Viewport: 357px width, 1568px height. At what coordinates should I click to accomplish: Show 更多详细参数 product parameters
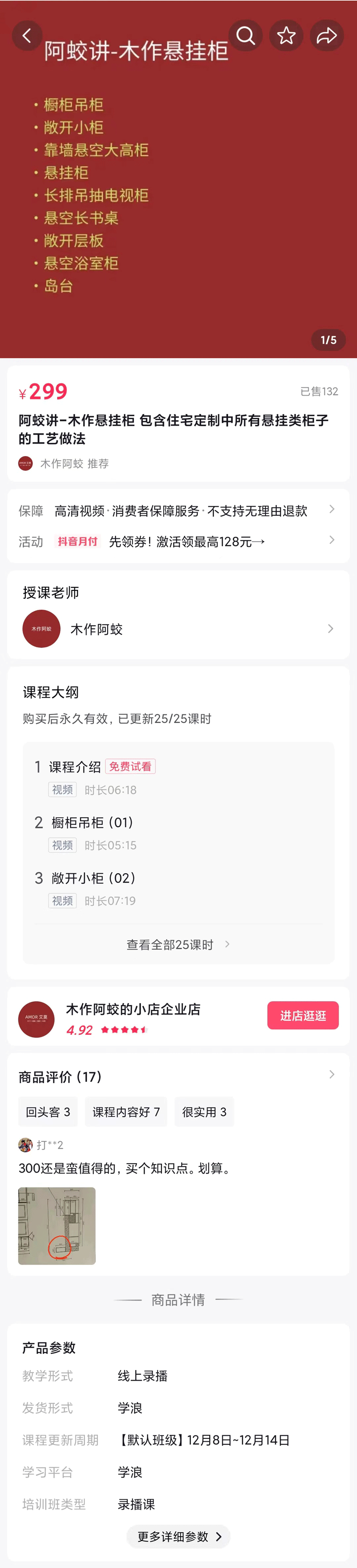point(178,1536)
